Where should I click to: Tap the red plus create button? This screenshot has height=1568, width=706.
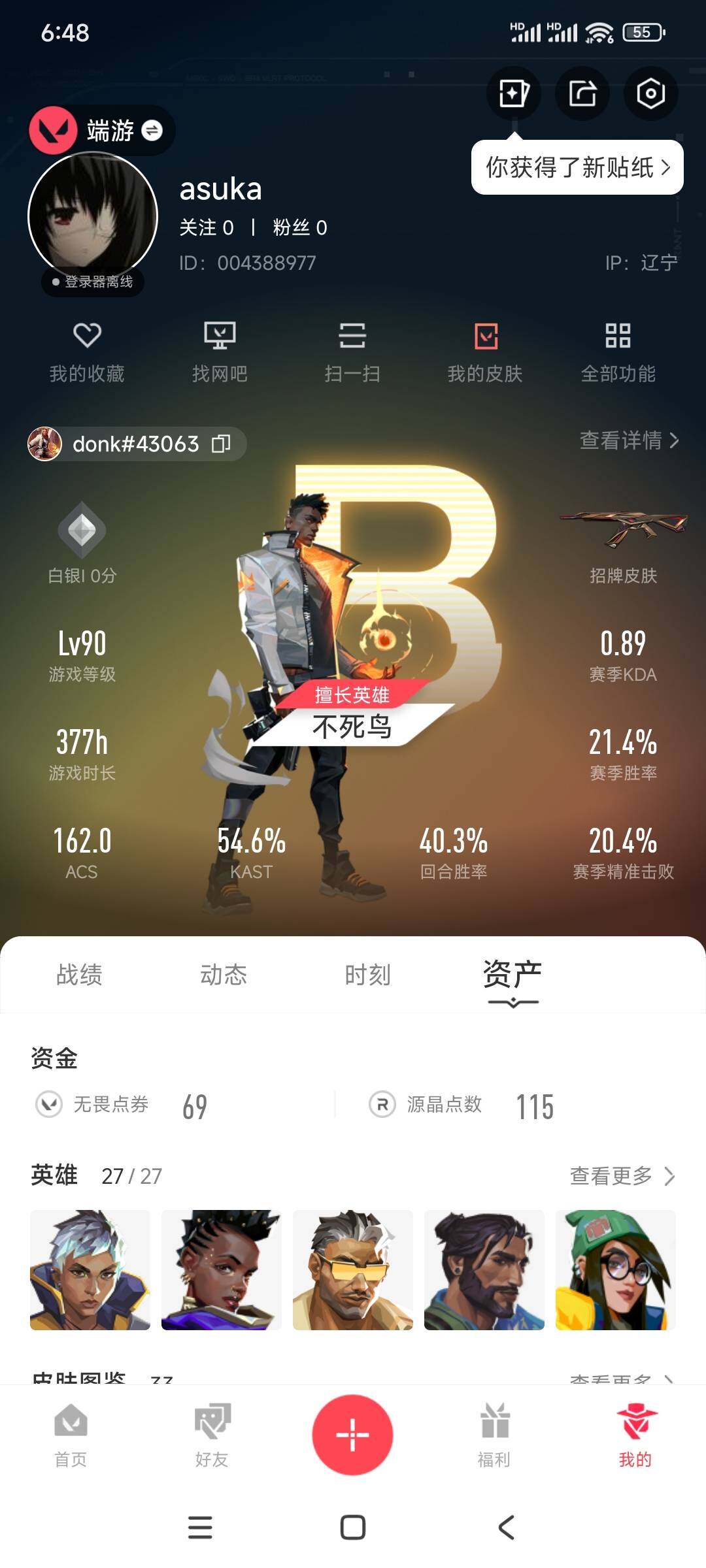(x=352, y=1435)
